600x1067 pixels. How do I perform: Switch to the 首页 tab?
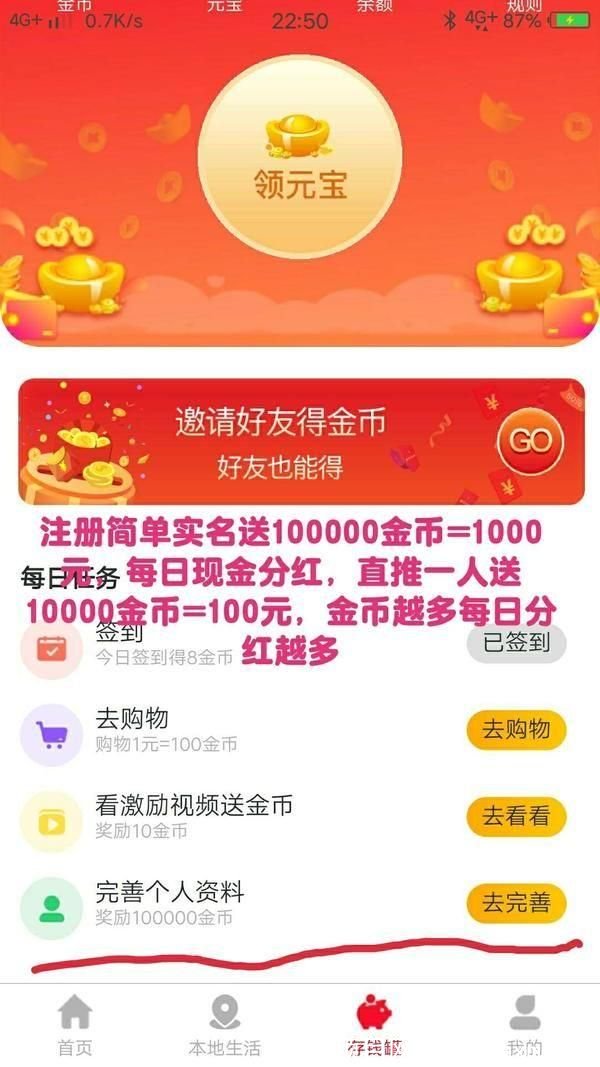tap(75, 1025)
